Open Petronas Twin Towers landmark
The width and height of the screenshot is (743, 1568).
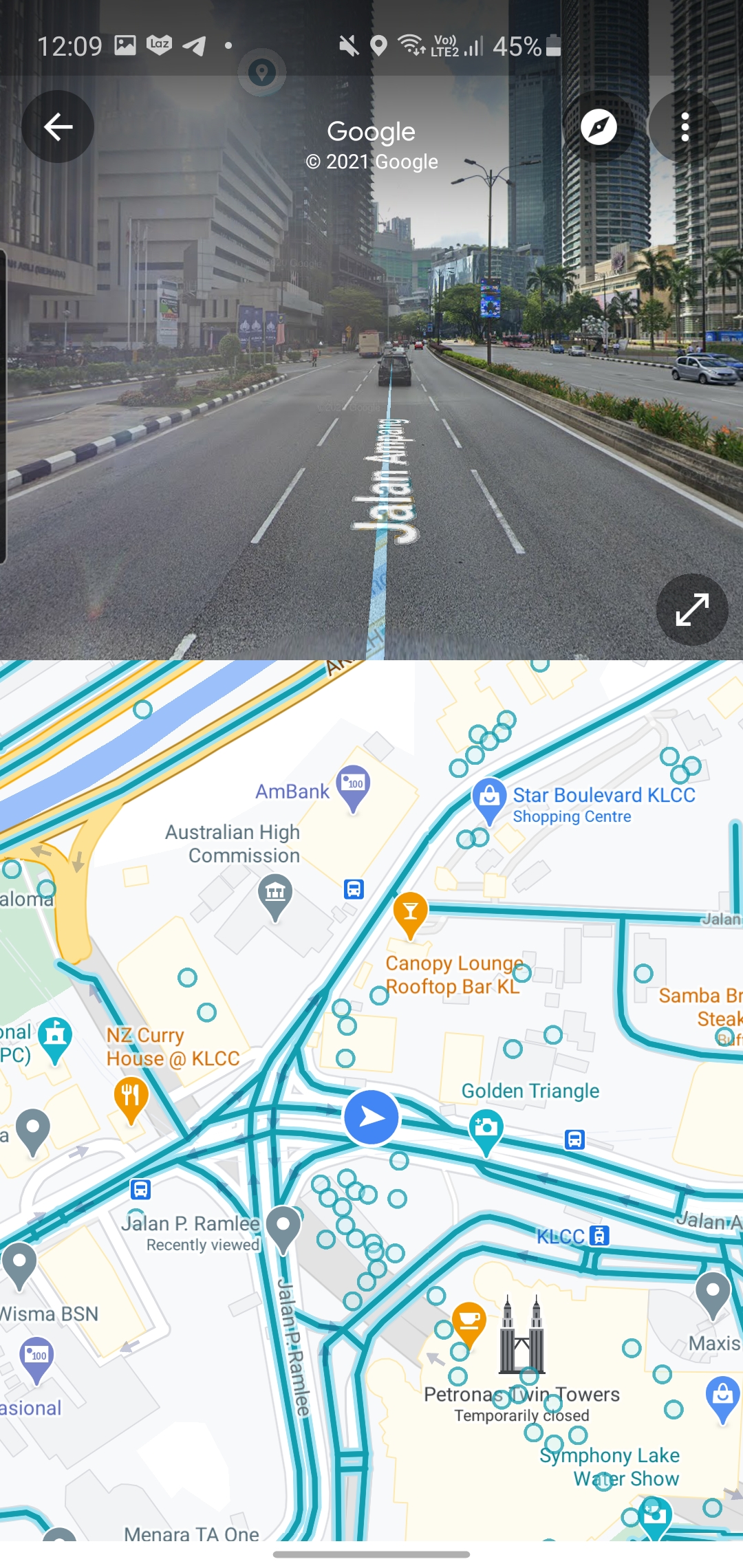tap(521, 1337)
